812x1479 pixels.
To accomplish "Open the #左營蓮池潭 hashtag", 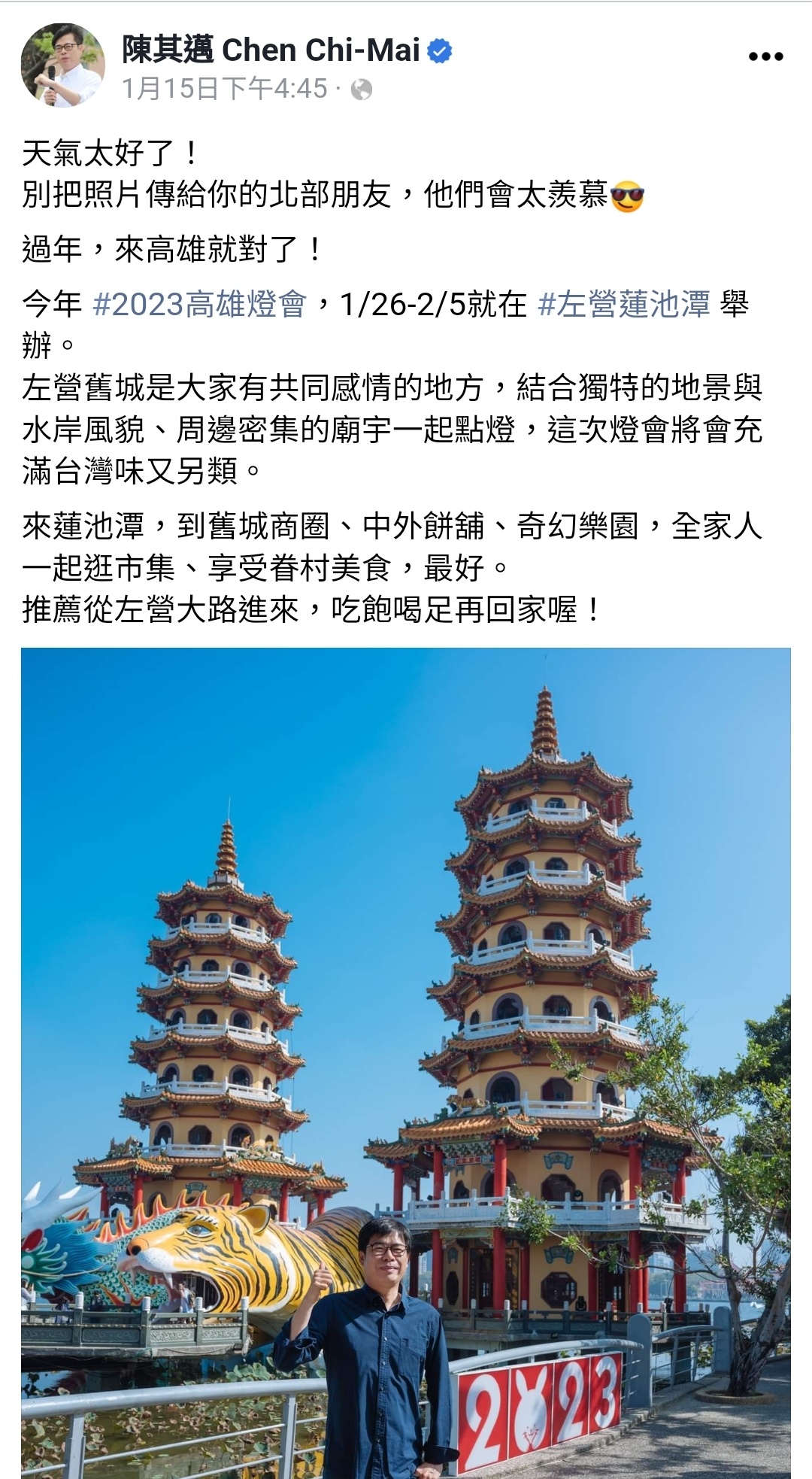I will pos(625,304).
